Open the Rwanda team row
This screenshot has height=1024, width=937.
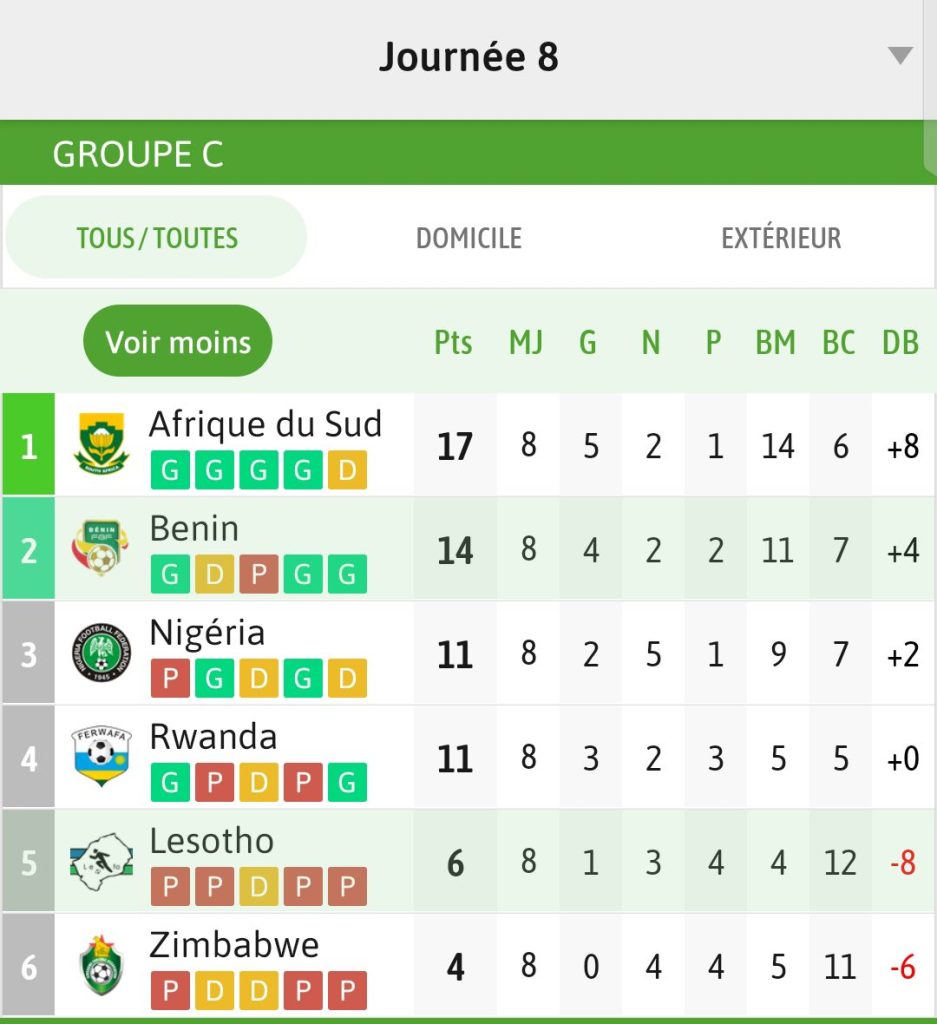[468, 756]
